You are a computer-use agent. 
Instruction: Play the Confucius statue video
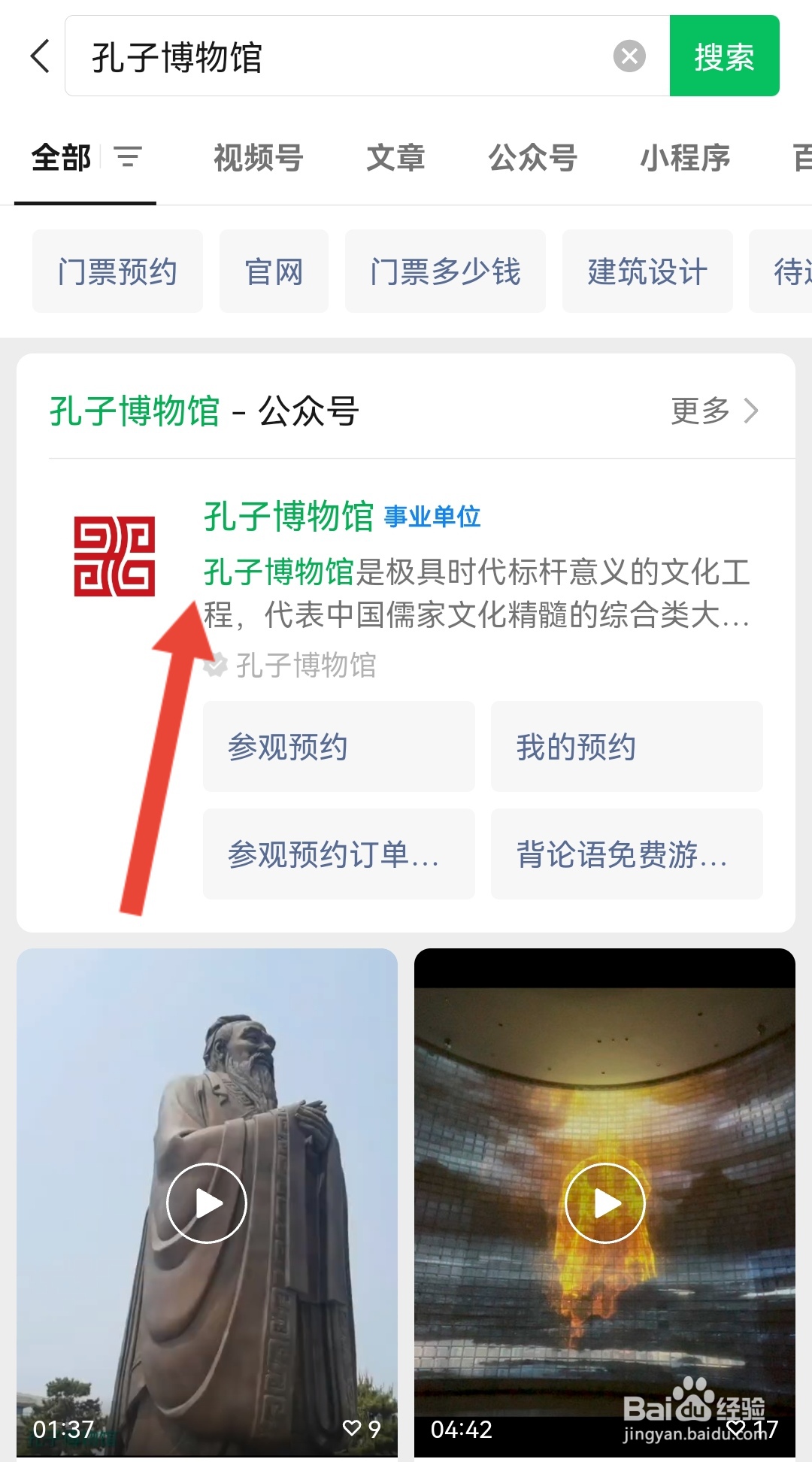point(206,1203)
